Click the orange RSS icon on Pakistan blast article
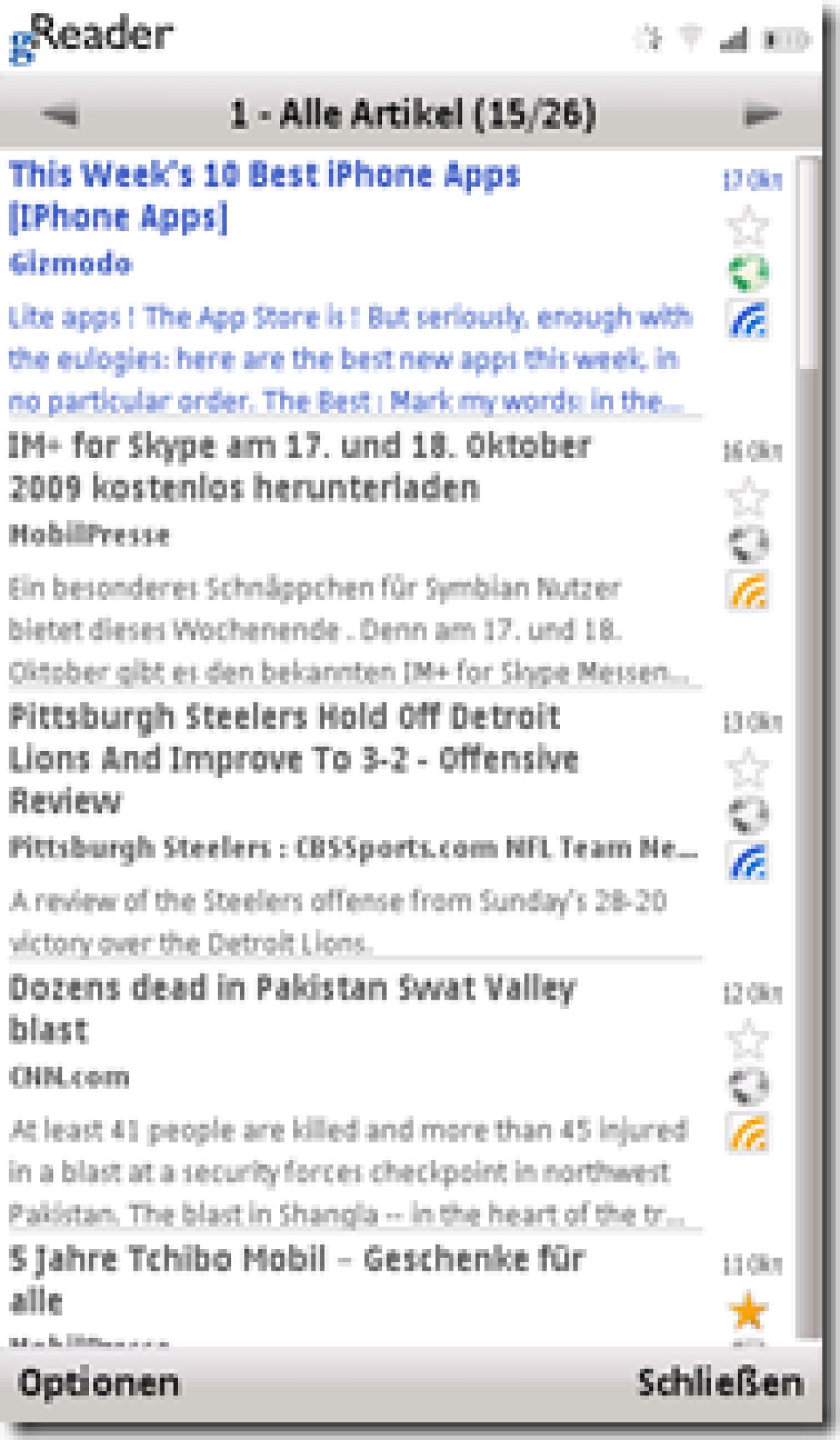The image size is (840, 1440). [747, 1135]
